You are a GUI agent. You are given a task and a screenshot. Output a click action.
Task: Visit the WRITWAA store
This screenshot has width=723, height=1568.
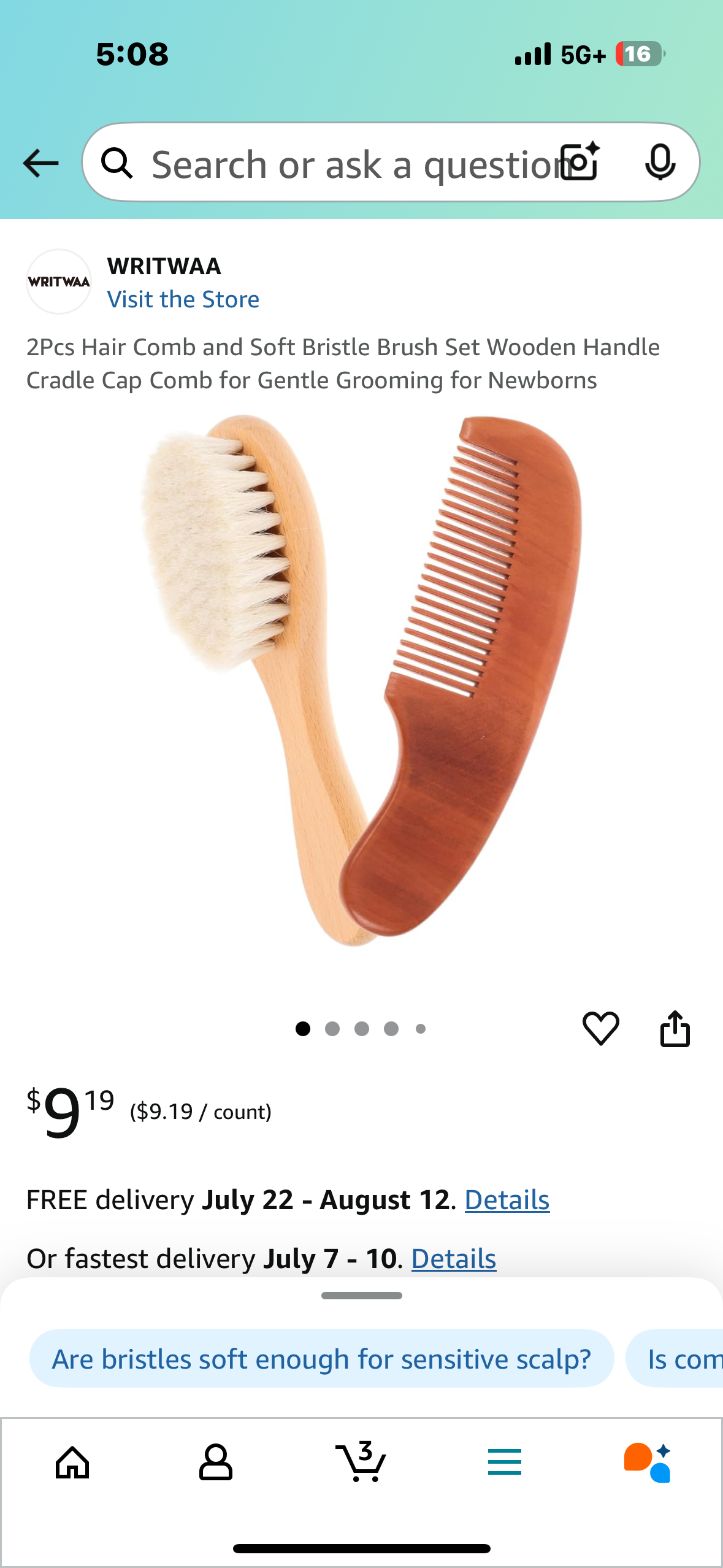(183, 299)
